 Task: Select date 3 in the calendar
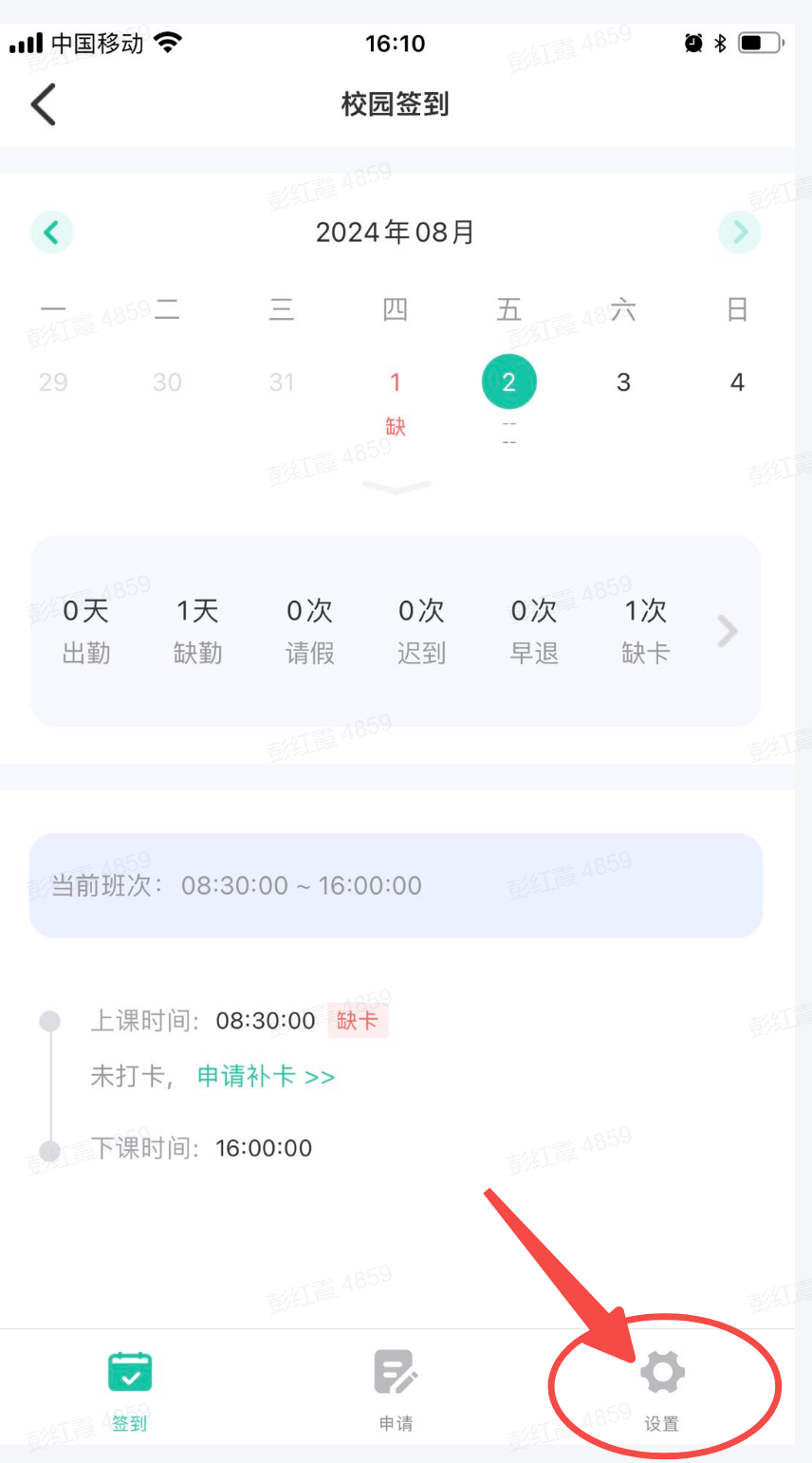(623, 383)
